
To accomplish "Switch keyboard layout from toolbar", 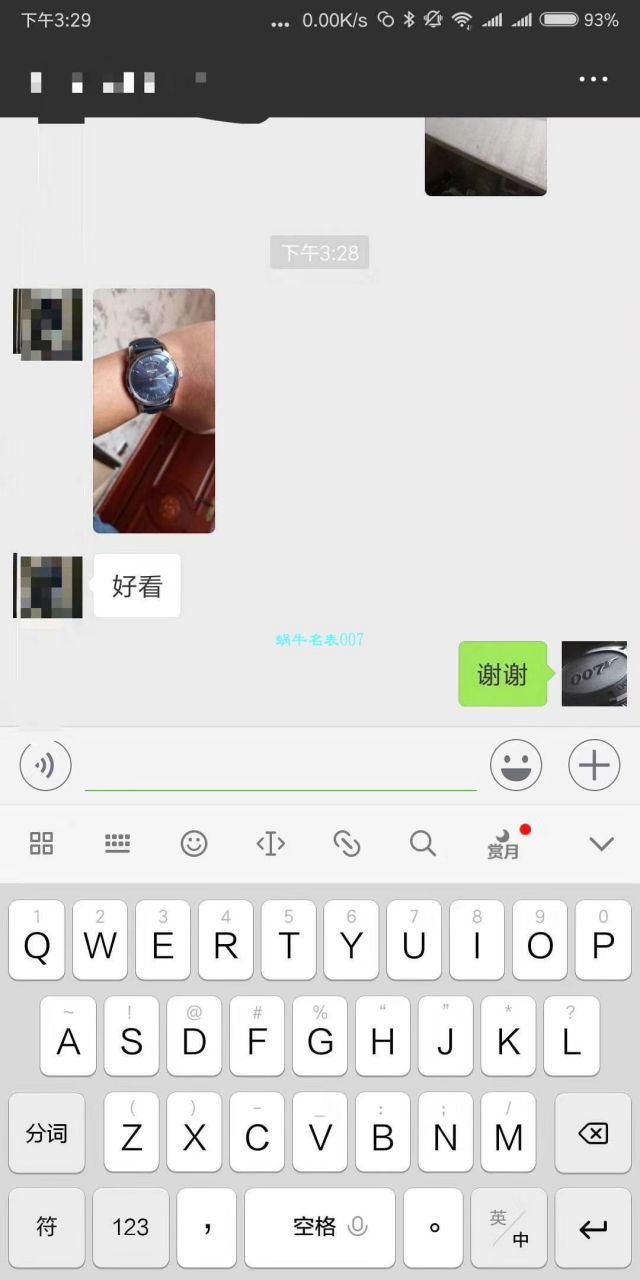I will point(117,843).
